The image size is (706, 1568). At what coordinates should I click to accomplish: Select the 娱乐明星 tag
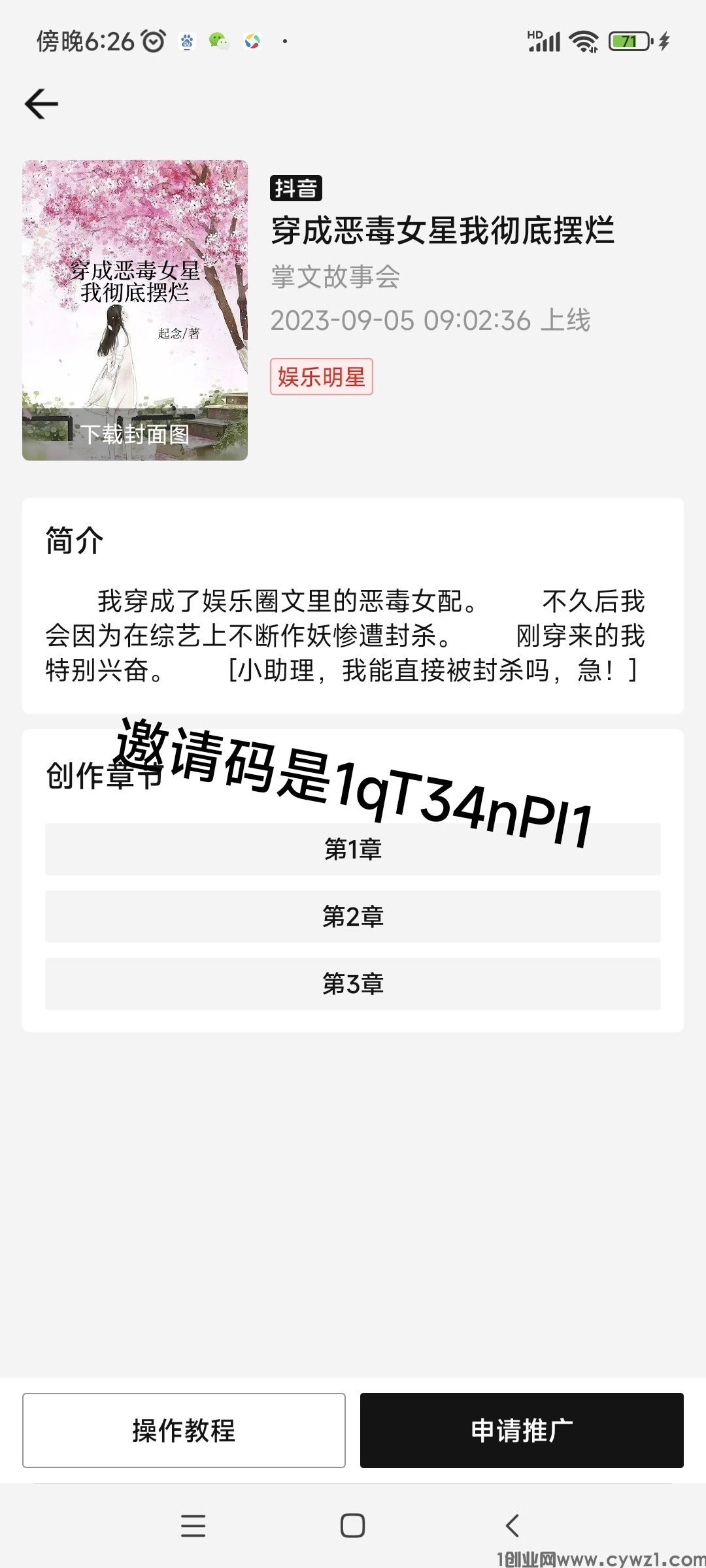click(321, 377)
